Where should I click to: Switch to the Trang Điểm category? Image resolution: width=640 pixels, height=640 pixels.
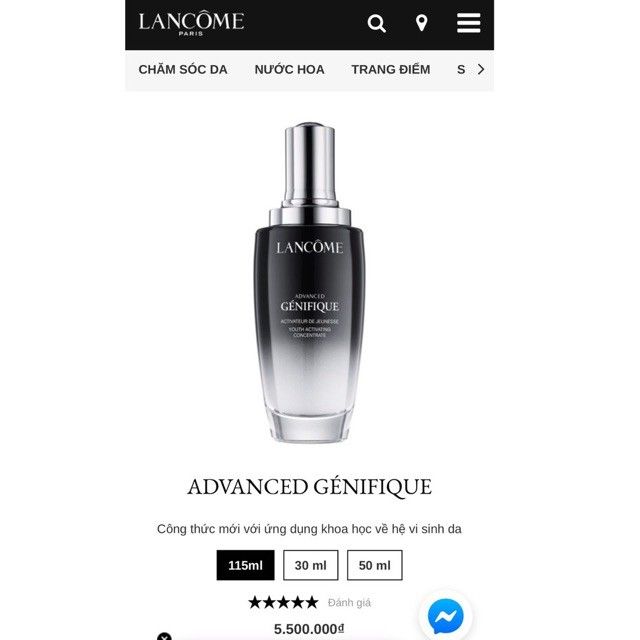click(x=390, y=69)
